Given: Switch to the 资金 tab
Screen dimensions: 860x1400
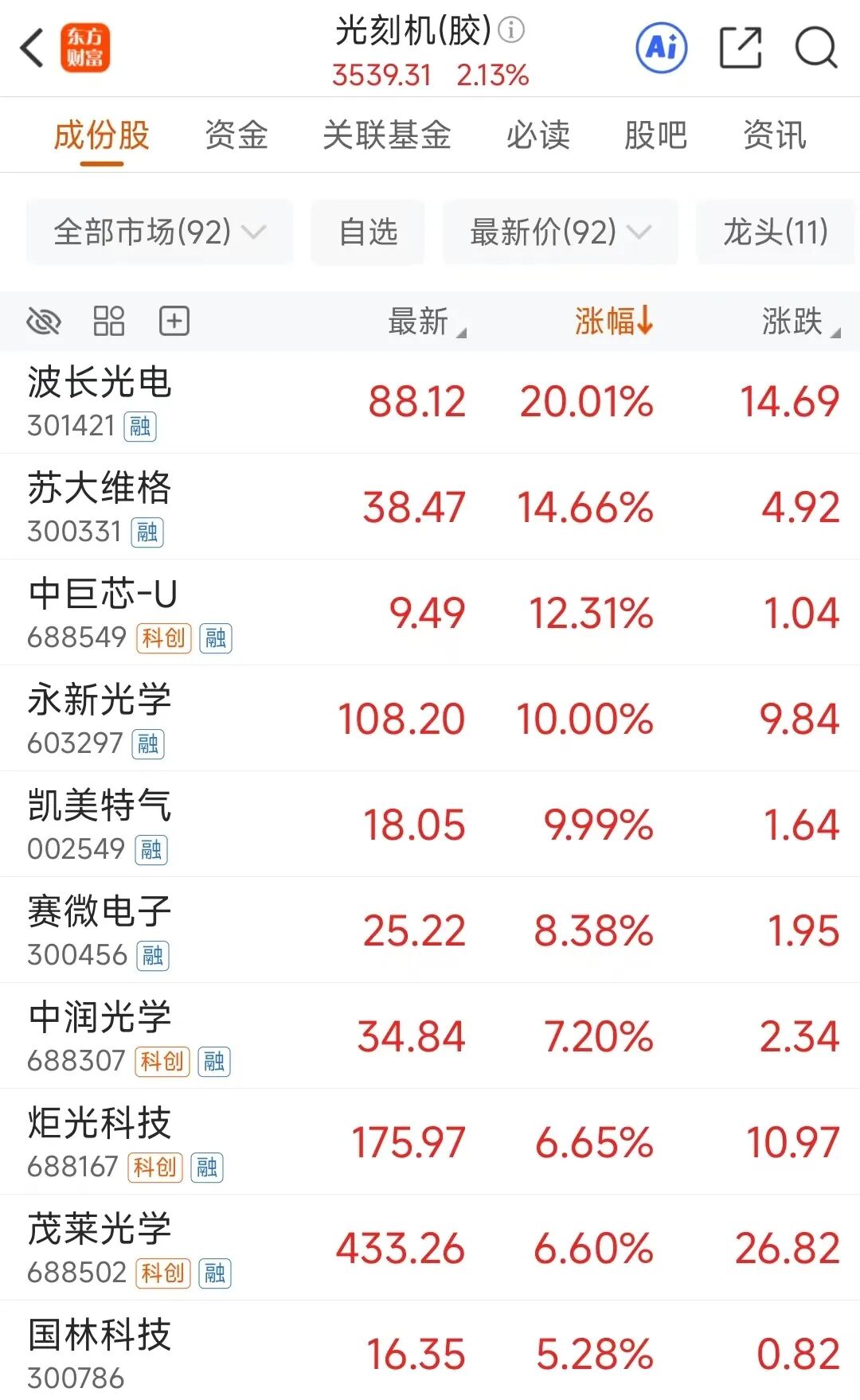Looking at the screenshot, I should click(x=236, y=135).
